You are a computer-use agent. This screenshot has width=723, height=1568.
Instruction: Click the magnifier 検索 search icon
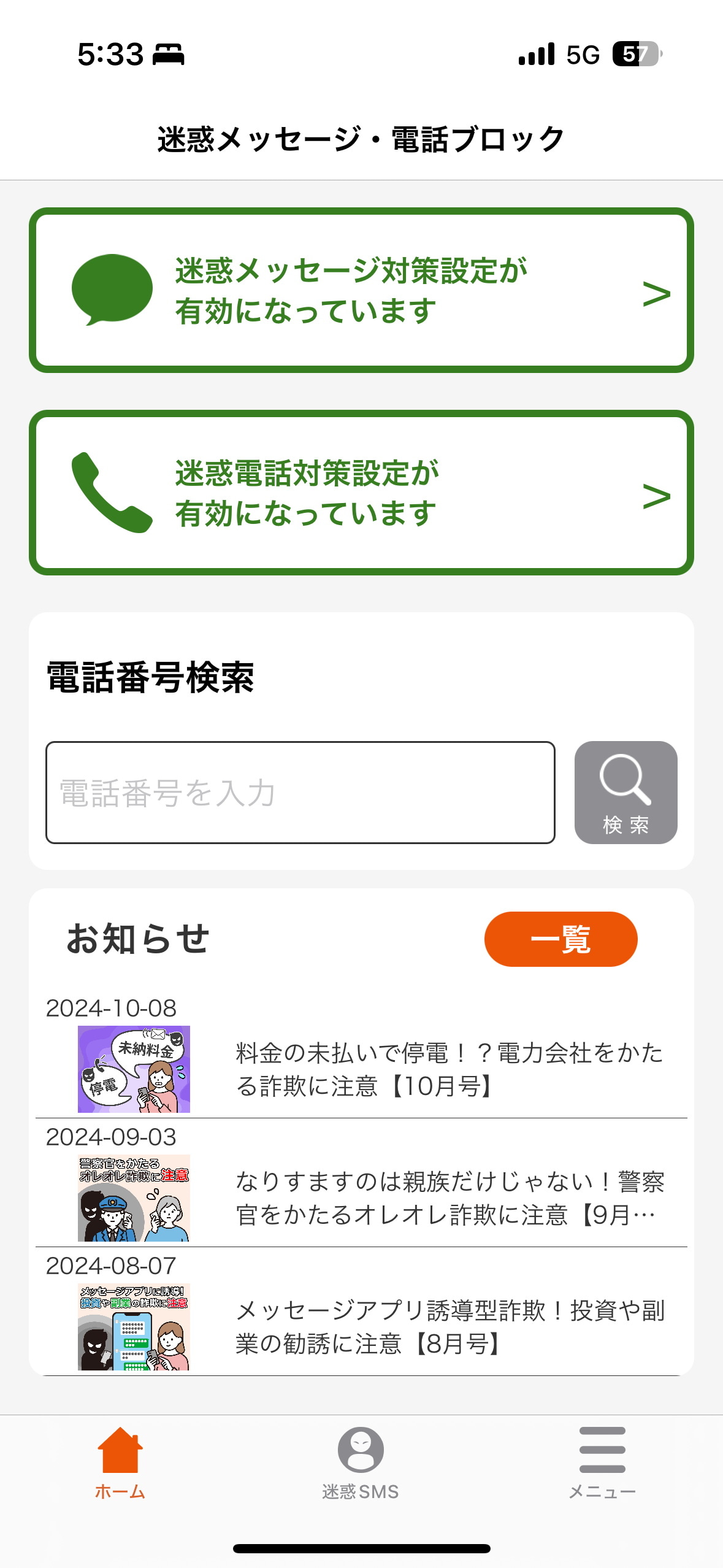tap(625, 791)
